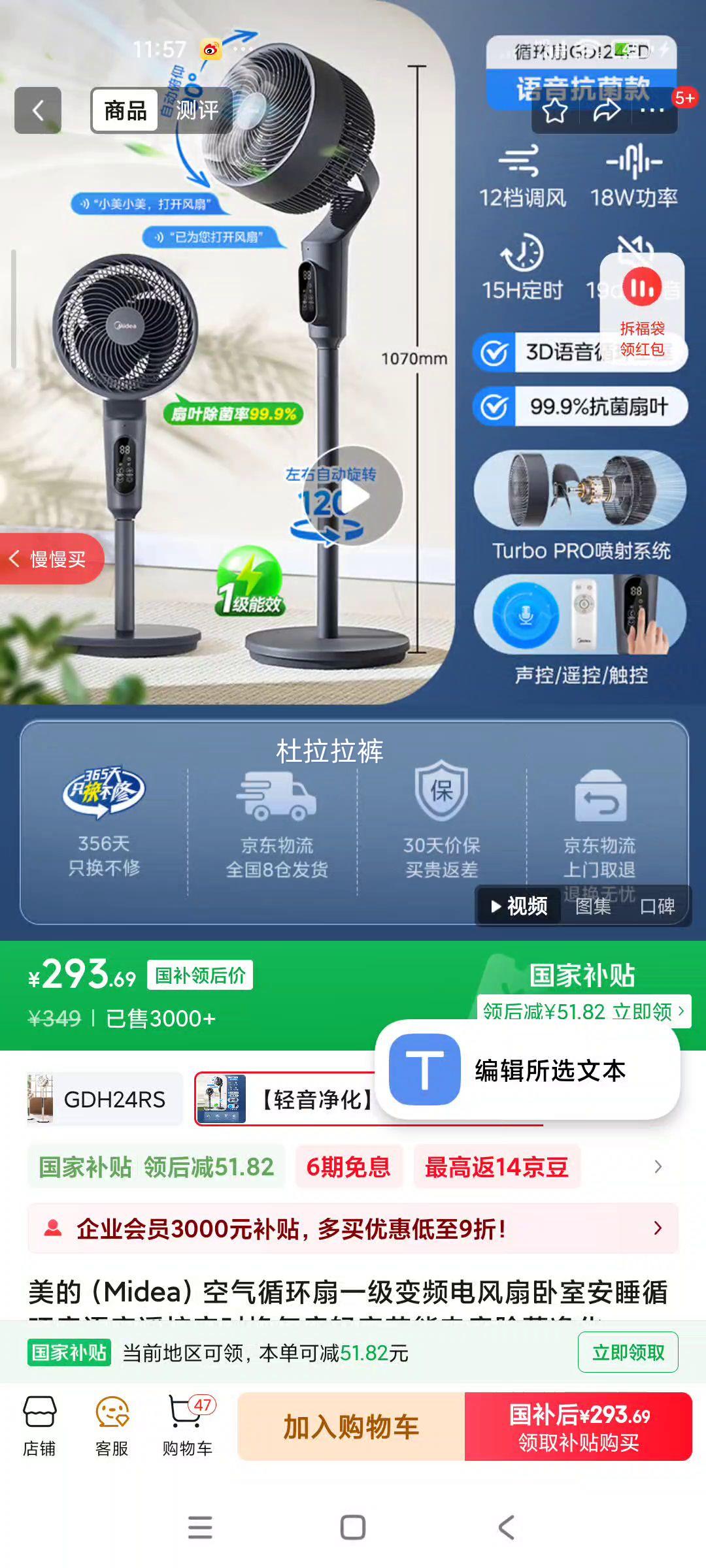Switch to the 测评 tab

coord(196,110)
